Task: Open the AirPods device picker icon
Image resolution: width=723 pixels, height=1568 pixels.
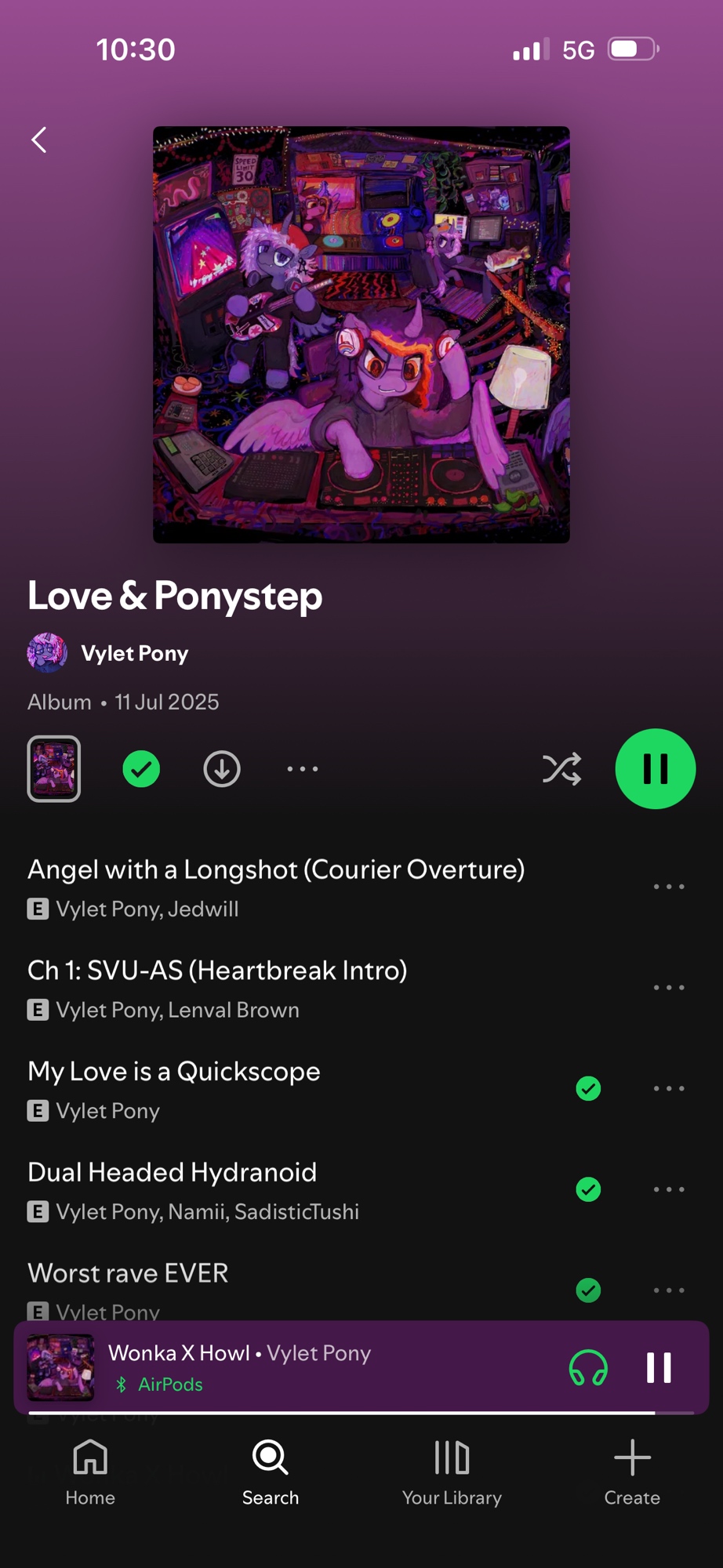Action: click(x=588, y=1368)
